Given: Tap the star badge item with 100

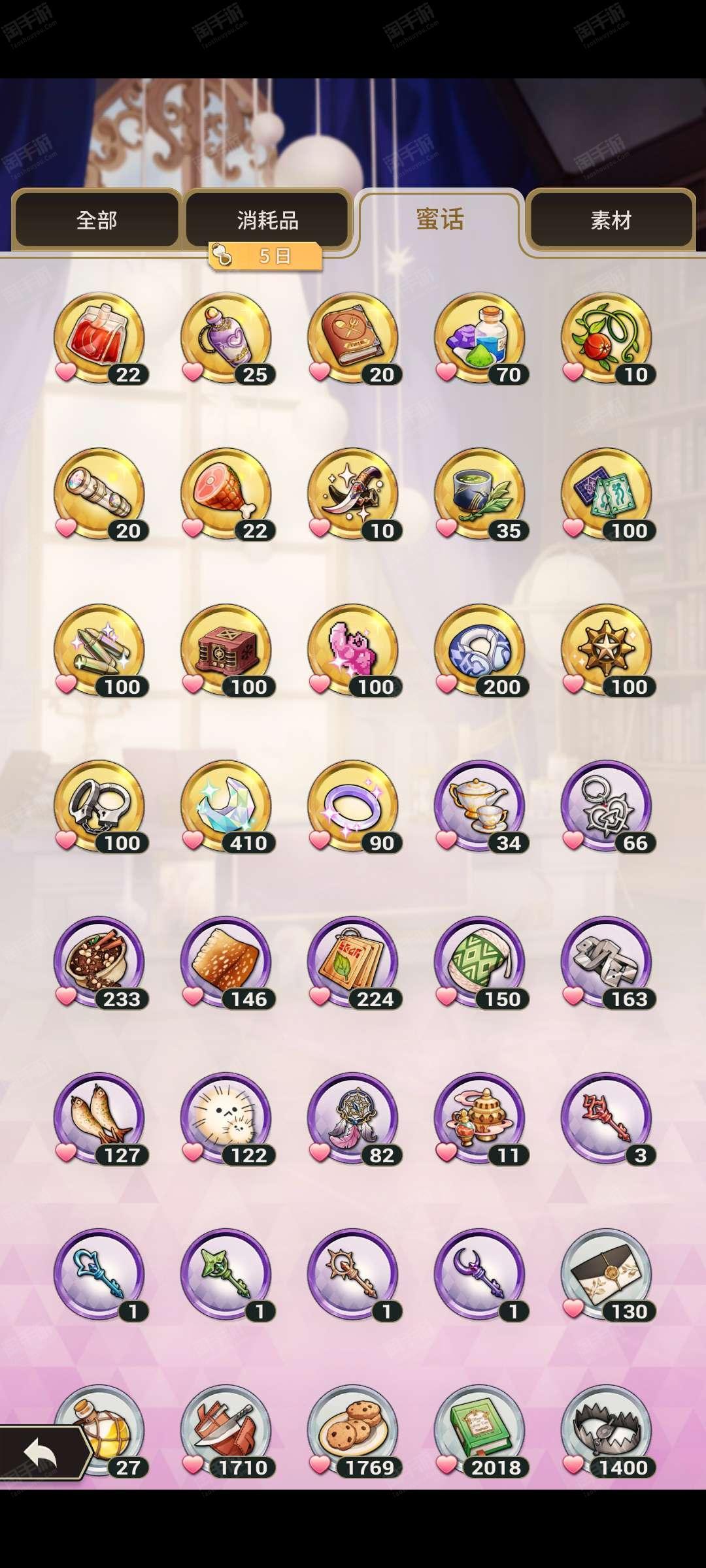Looking at the screenshot, I should (607, 650).
